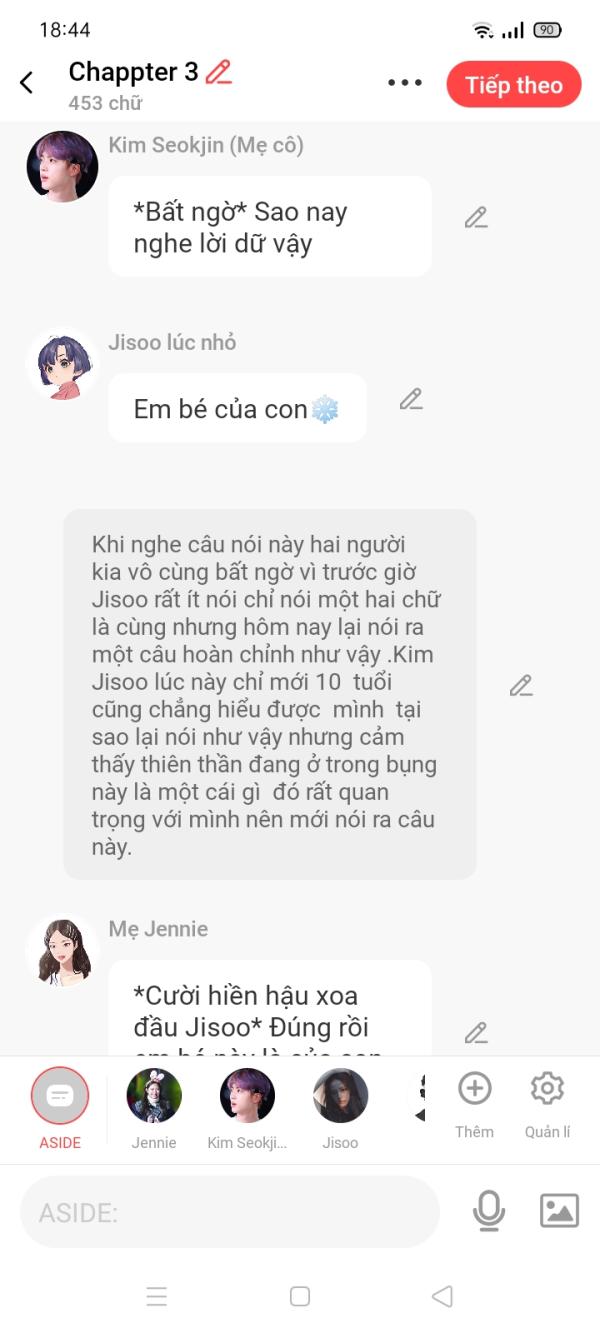Edit the "Em bé của con" message

411,399
